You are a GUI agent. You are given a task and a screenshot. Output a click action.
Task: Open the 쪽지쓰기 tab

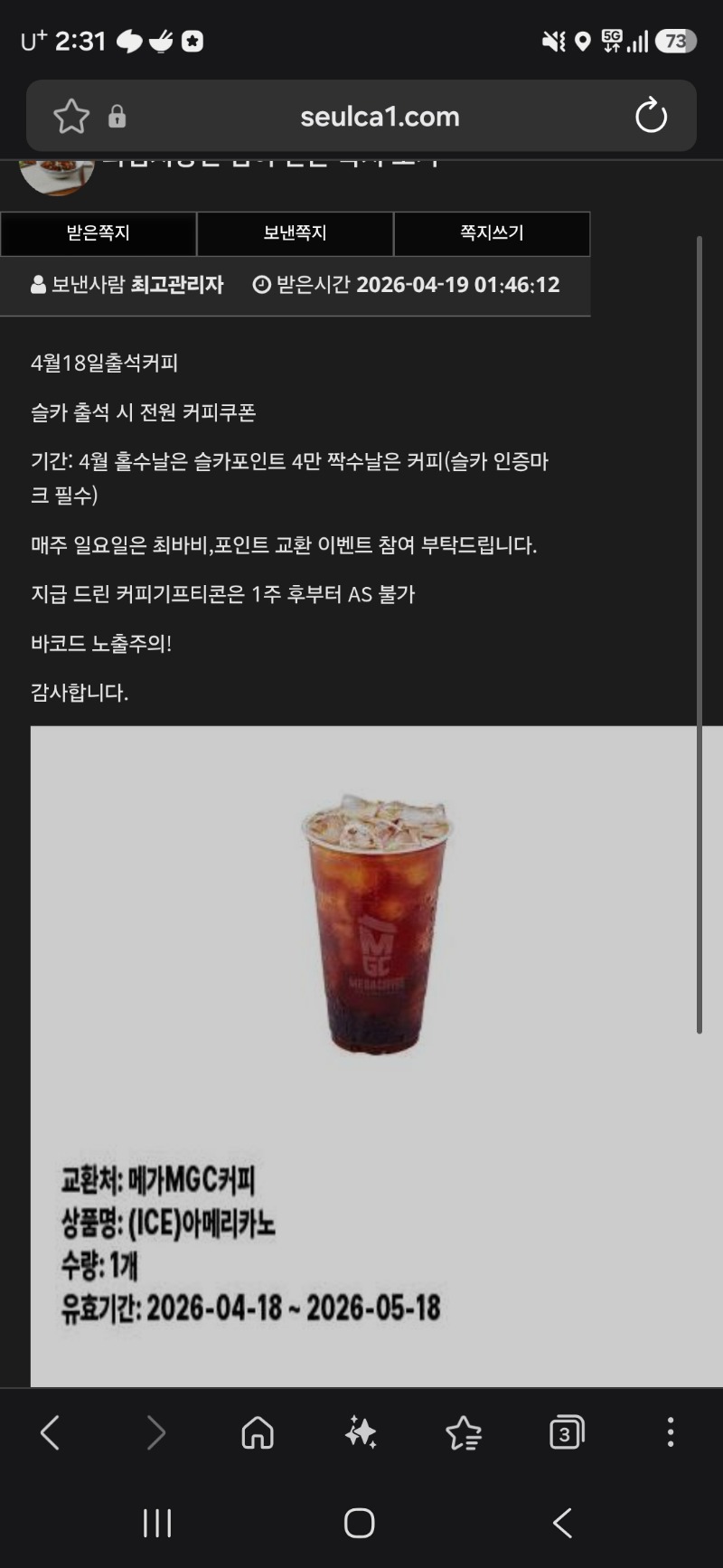point(492,233)
